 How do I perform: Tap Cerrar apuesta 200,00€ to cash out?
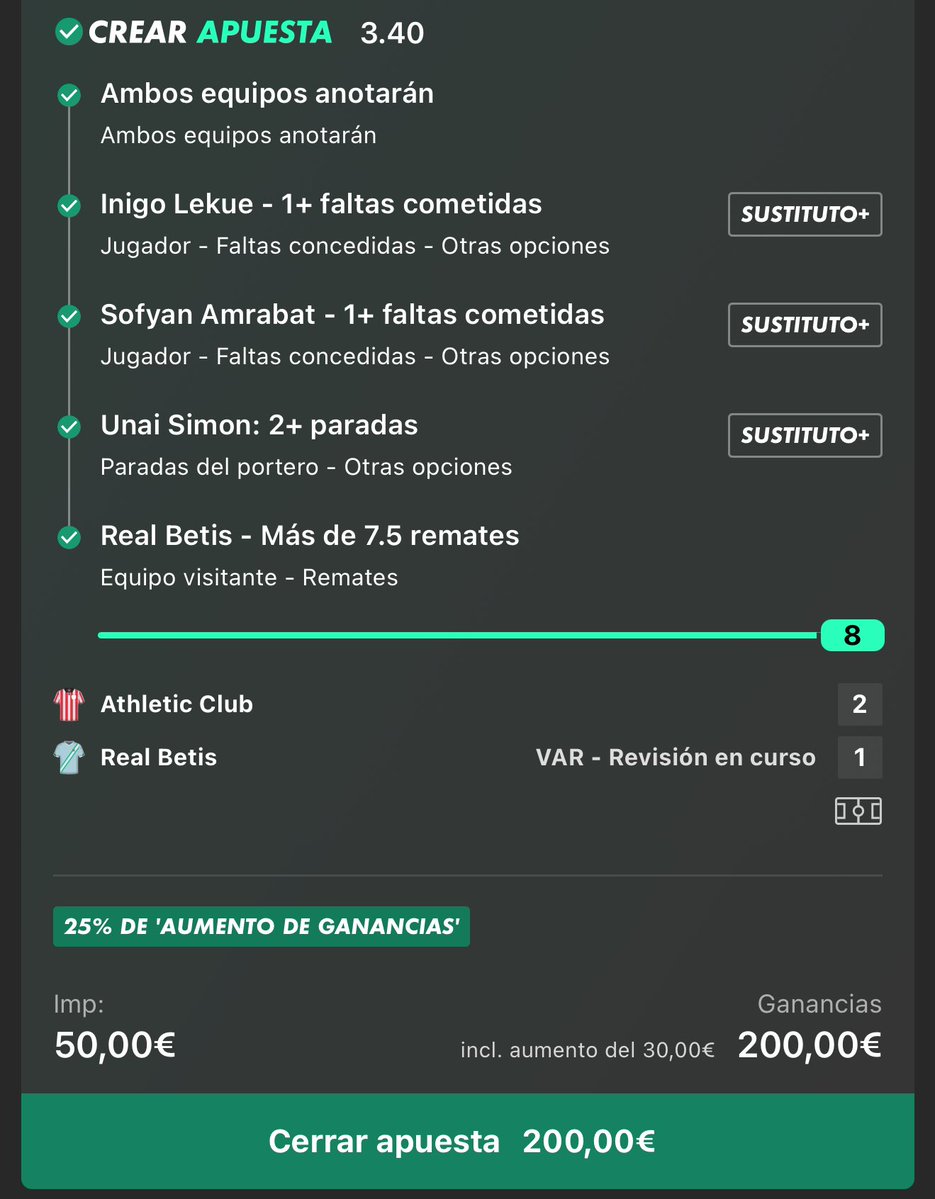click(467, 1141)
